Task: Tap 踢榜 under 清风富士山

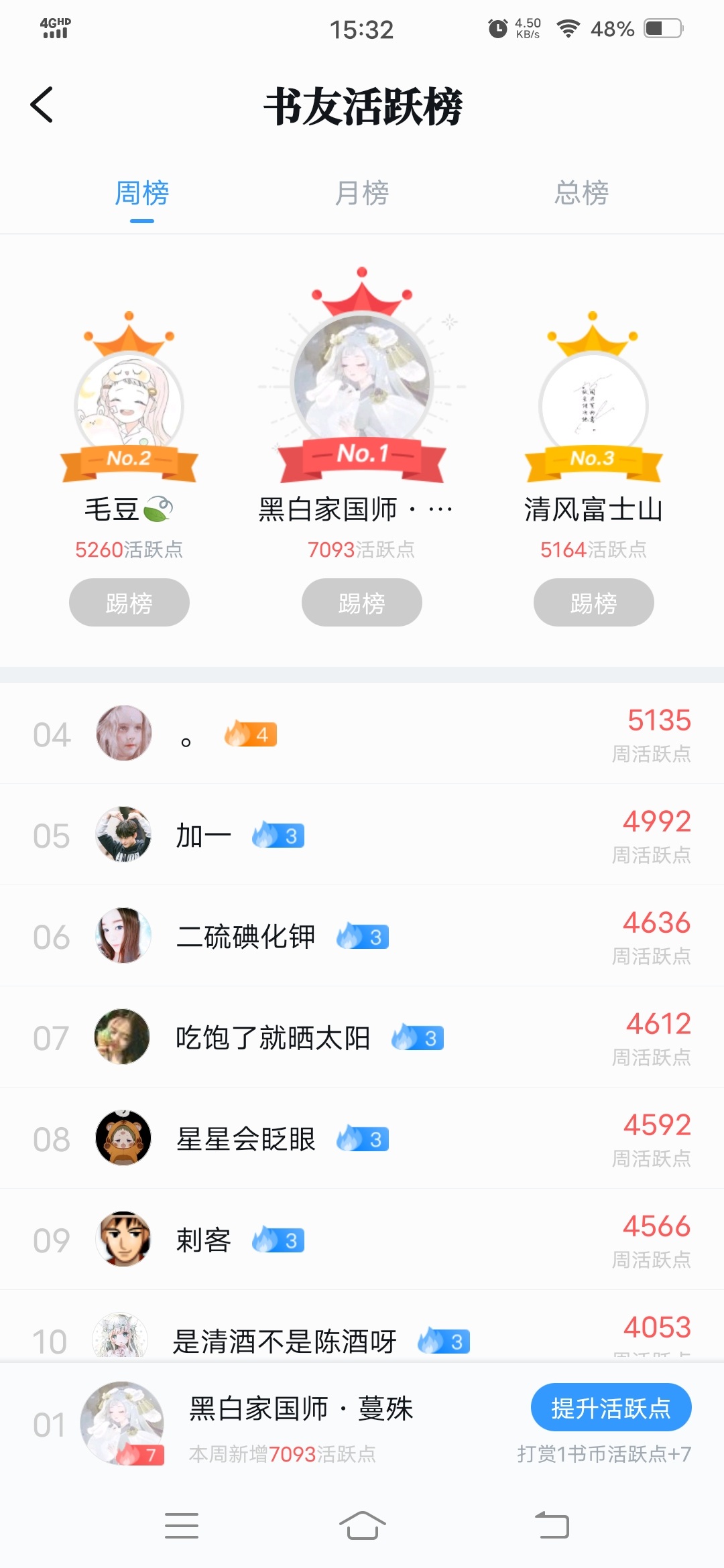Action: [x=594, y=602]
